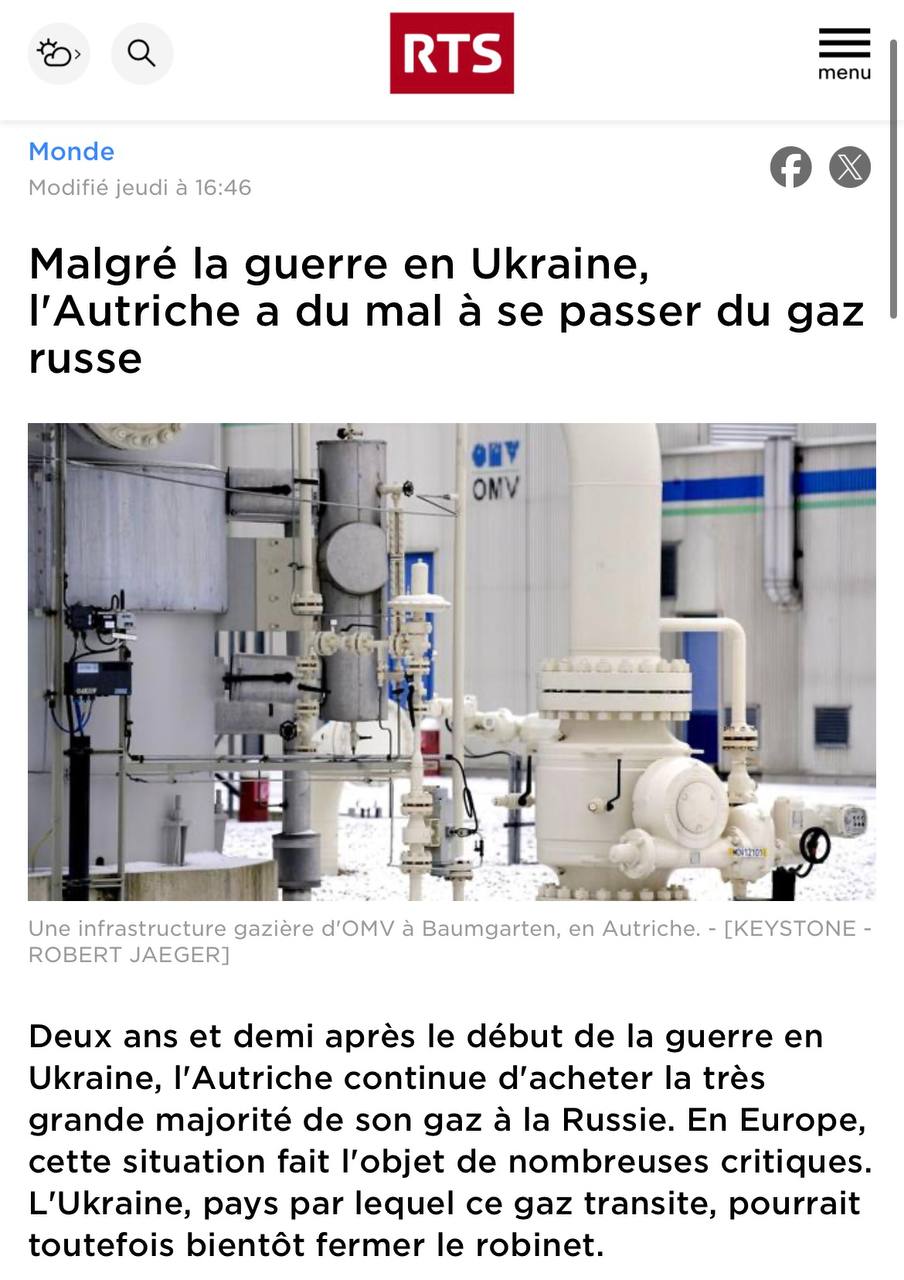Open the hamburger menu
This screenshot has width=904, height=1280.
point(844,54)
